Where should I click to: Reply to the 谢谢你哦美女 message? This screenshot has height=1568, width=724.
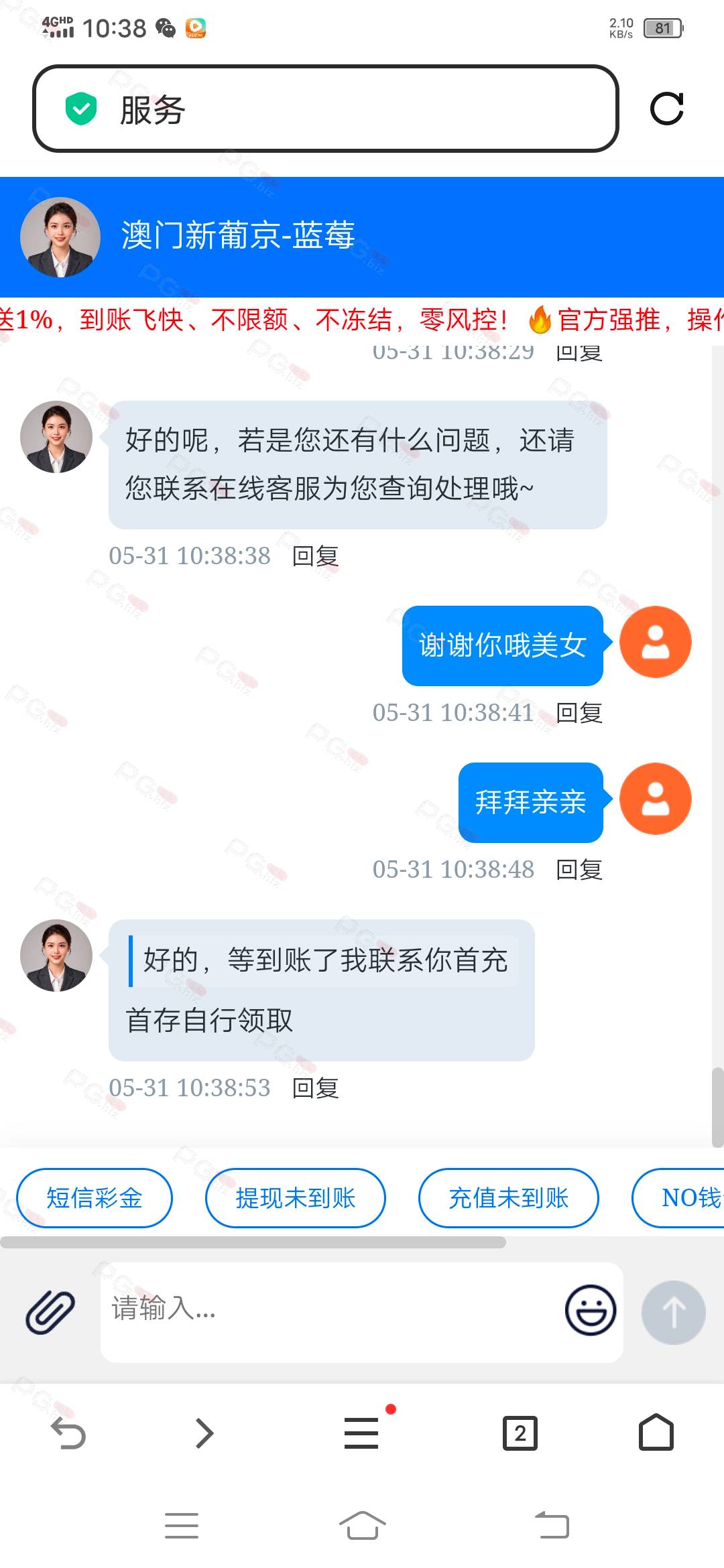pos(579,713)
